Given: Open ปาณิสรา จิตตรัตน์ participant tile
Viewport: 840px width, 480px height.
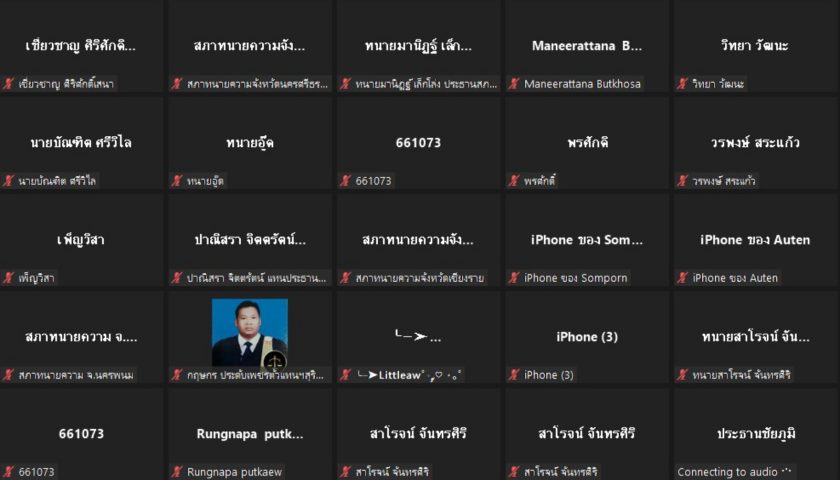Looking at the screenshot, I should tap(250, 240).
